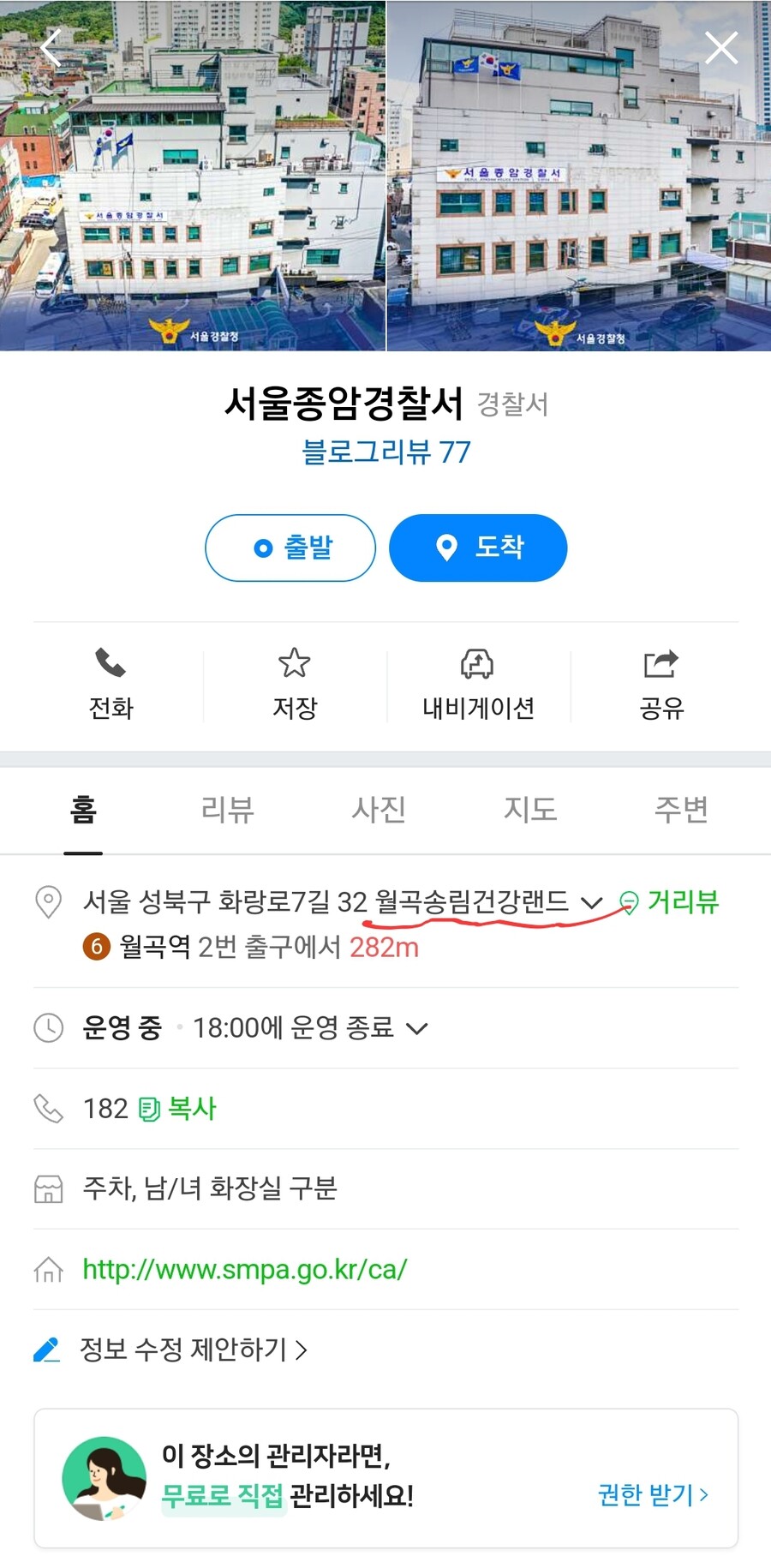Tap the 권한 받기 link
Image resolution: width=771 pixels, height=1568 pixels.
point(648,1496)
